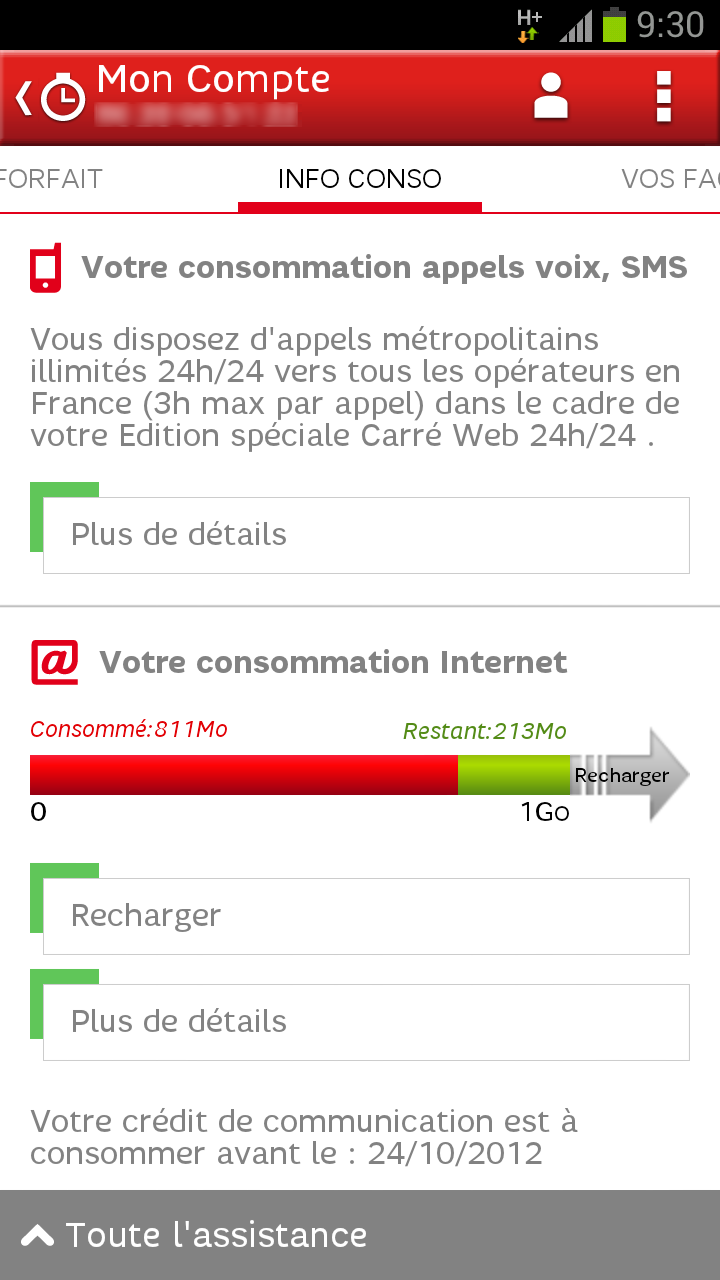Open the overflow menu
Image resolution: width=720 pixels, height=1280 pixels.
click(x=663, y=97)
